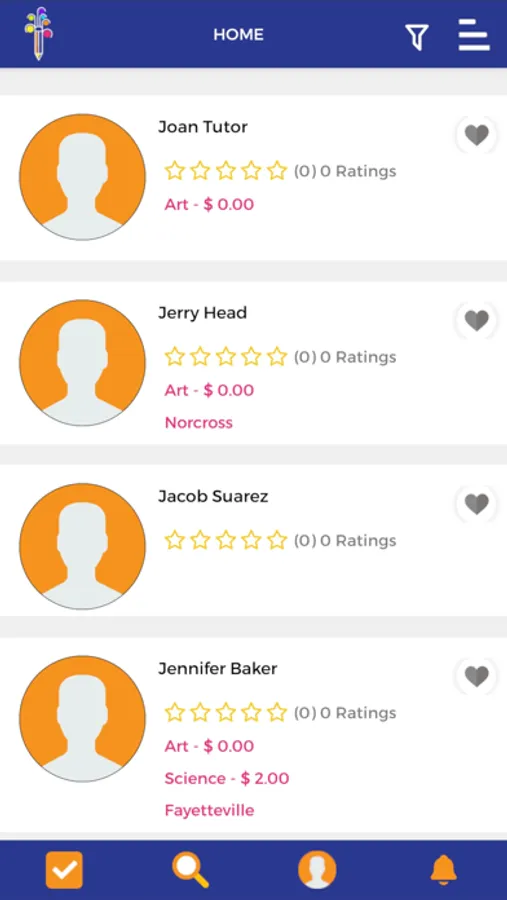Tap the heart icon for Jacob Suarez
The height and width of the screenshot is (900, 507).
[x=477, y=504]
